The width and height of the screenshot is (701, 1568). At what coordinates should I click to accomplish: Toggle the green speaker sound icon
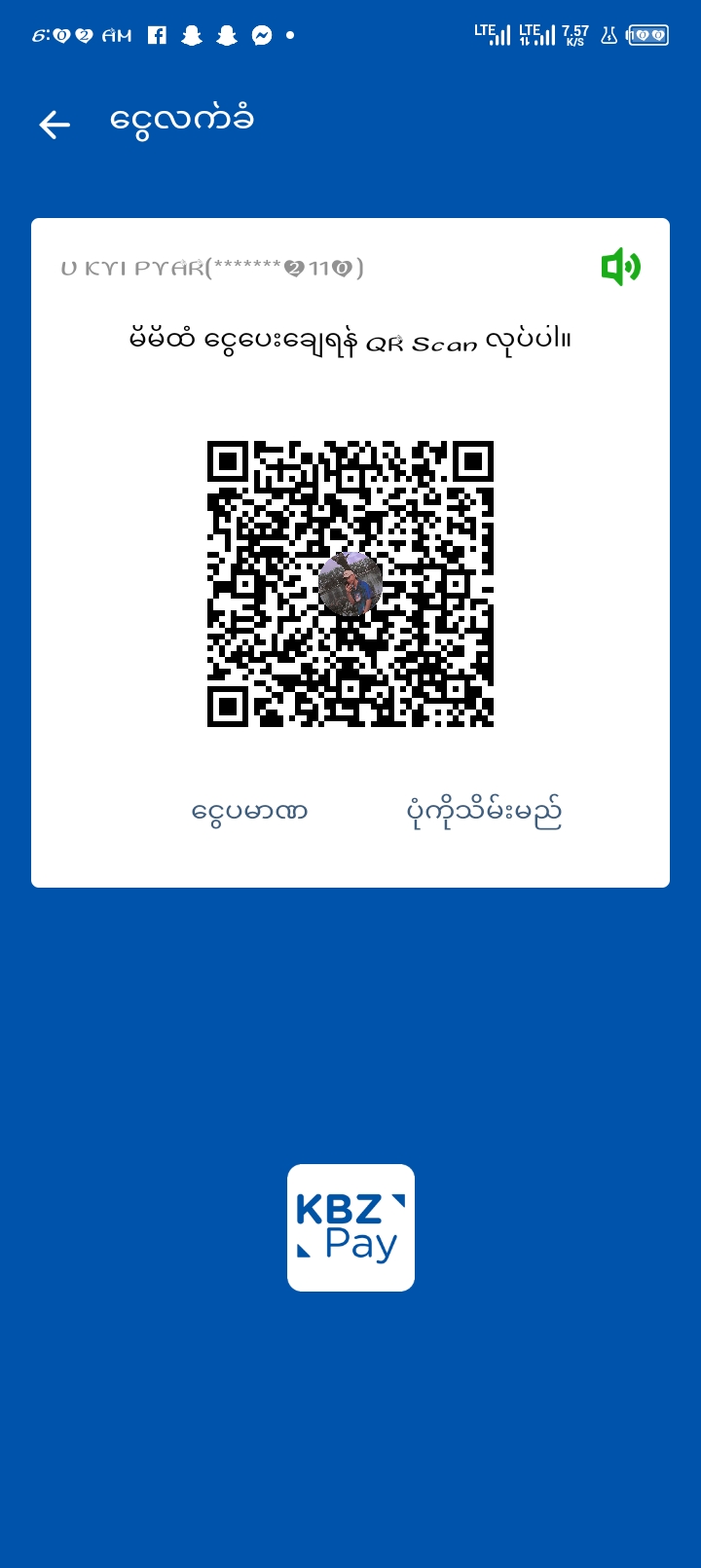pyautogui.click(x=620, y=267)
